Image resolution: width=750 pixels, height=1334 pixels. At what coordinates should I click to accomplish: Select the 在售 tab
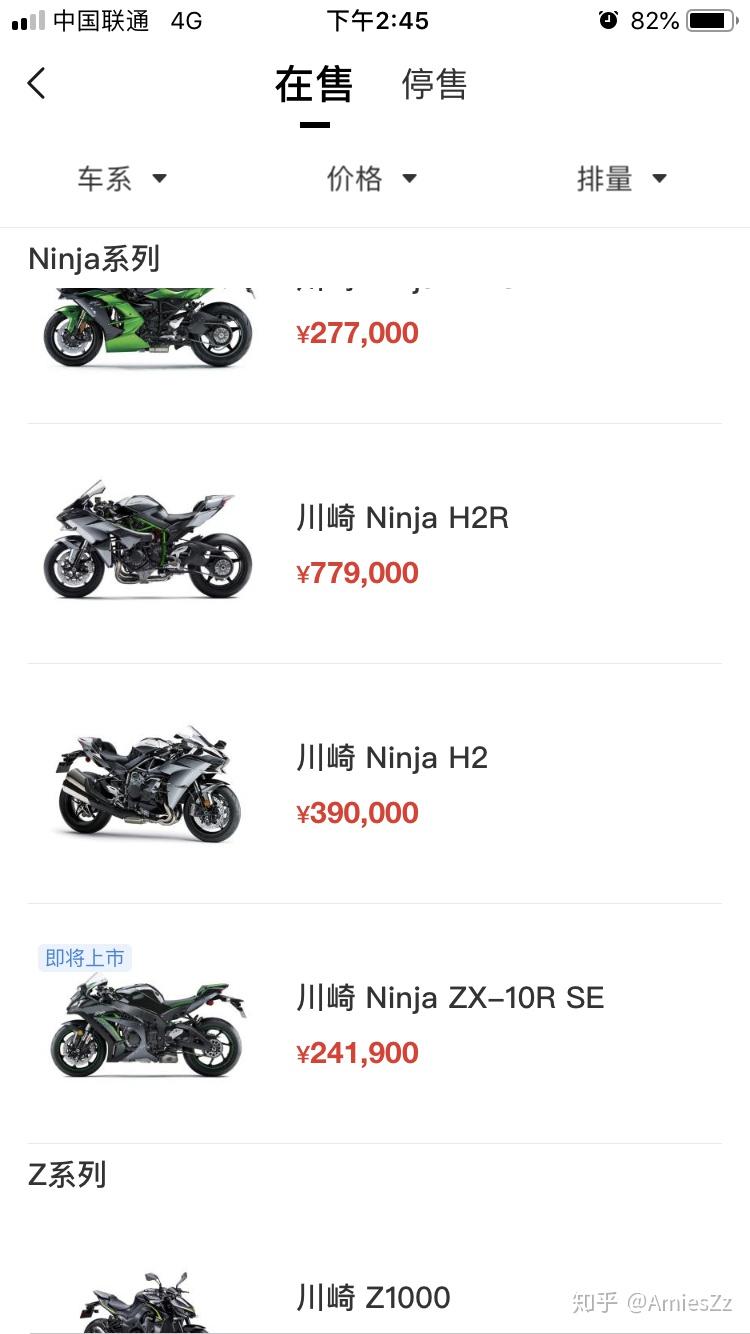(314, 84)
